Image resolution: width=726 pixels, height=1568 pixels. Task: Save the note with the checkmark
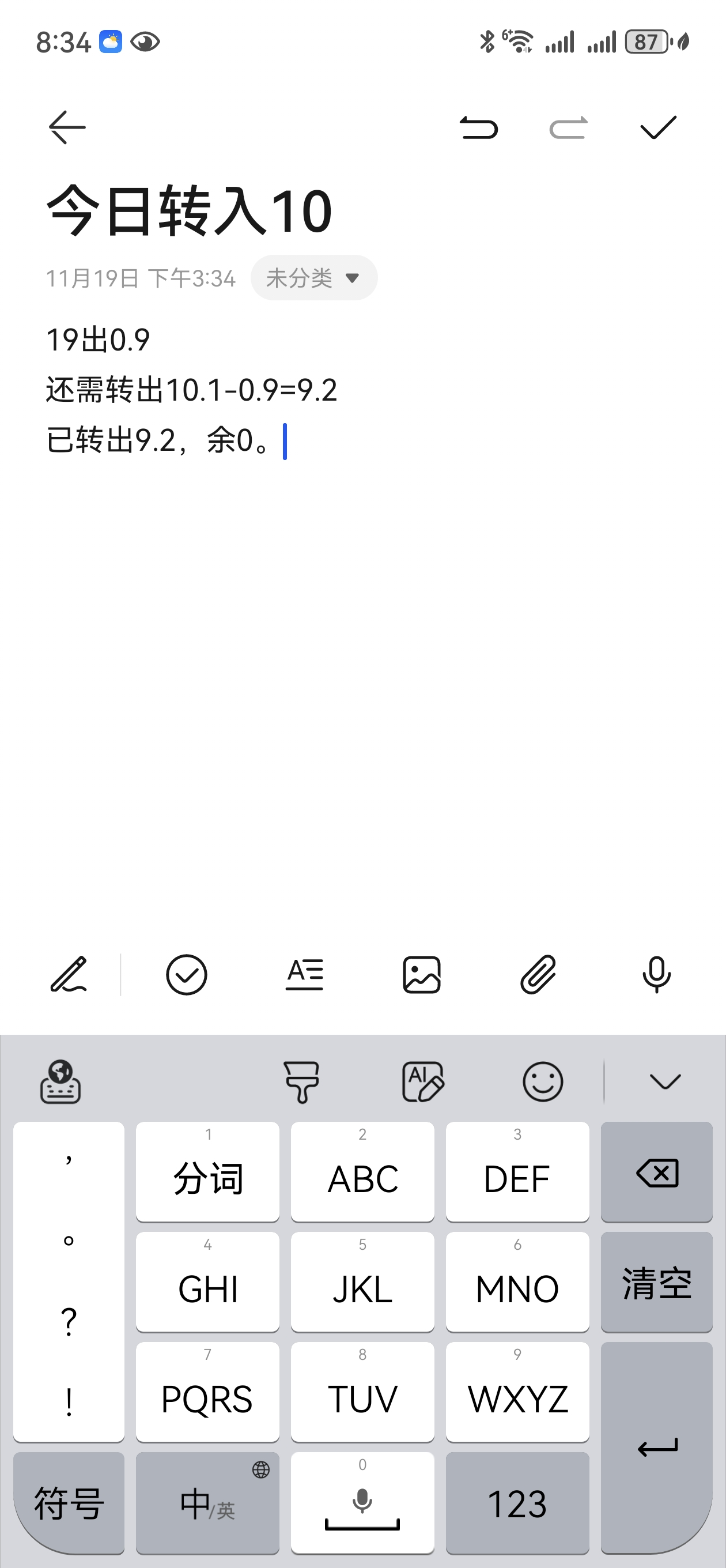[x=659, y=127]
